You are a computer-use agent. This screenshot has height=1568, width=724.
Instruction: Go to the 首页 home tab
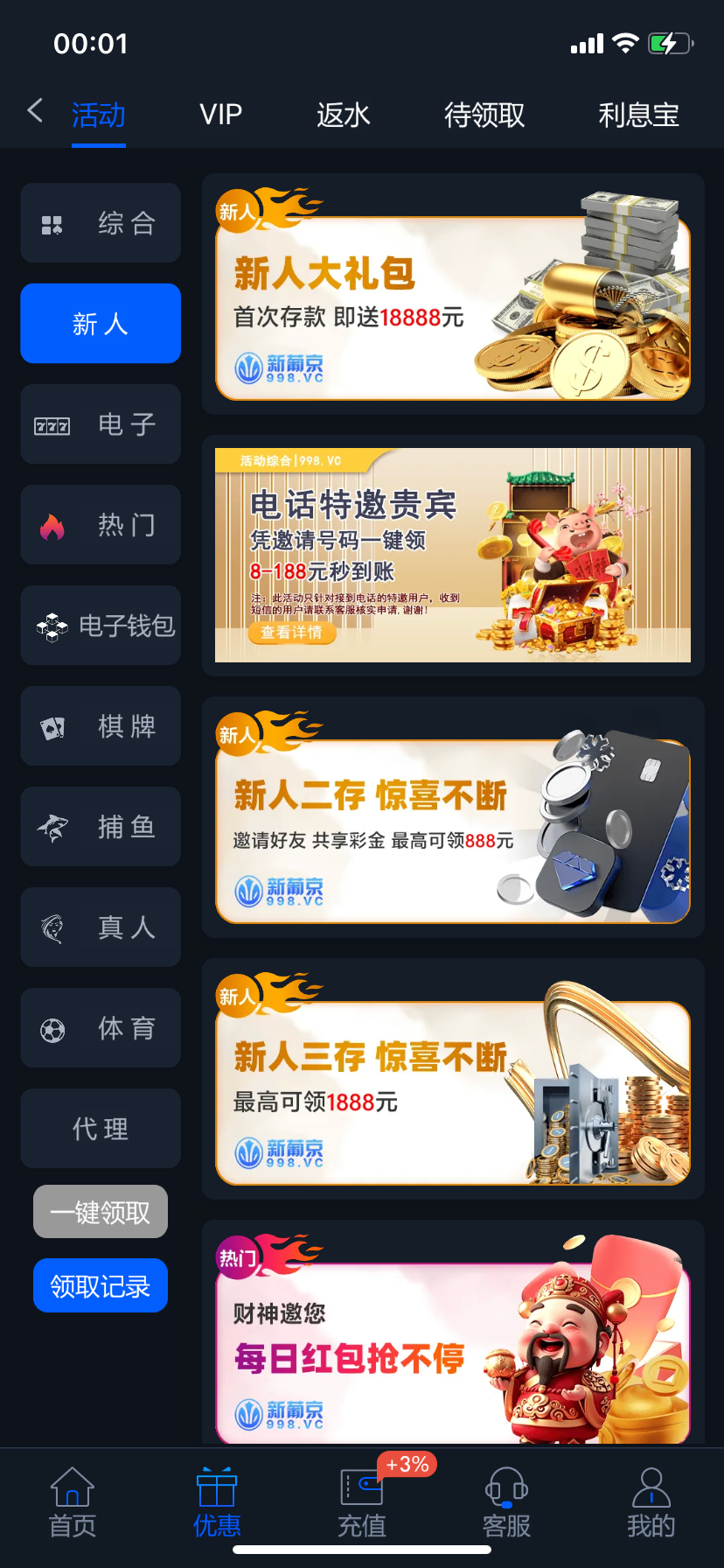(73, 1502)
